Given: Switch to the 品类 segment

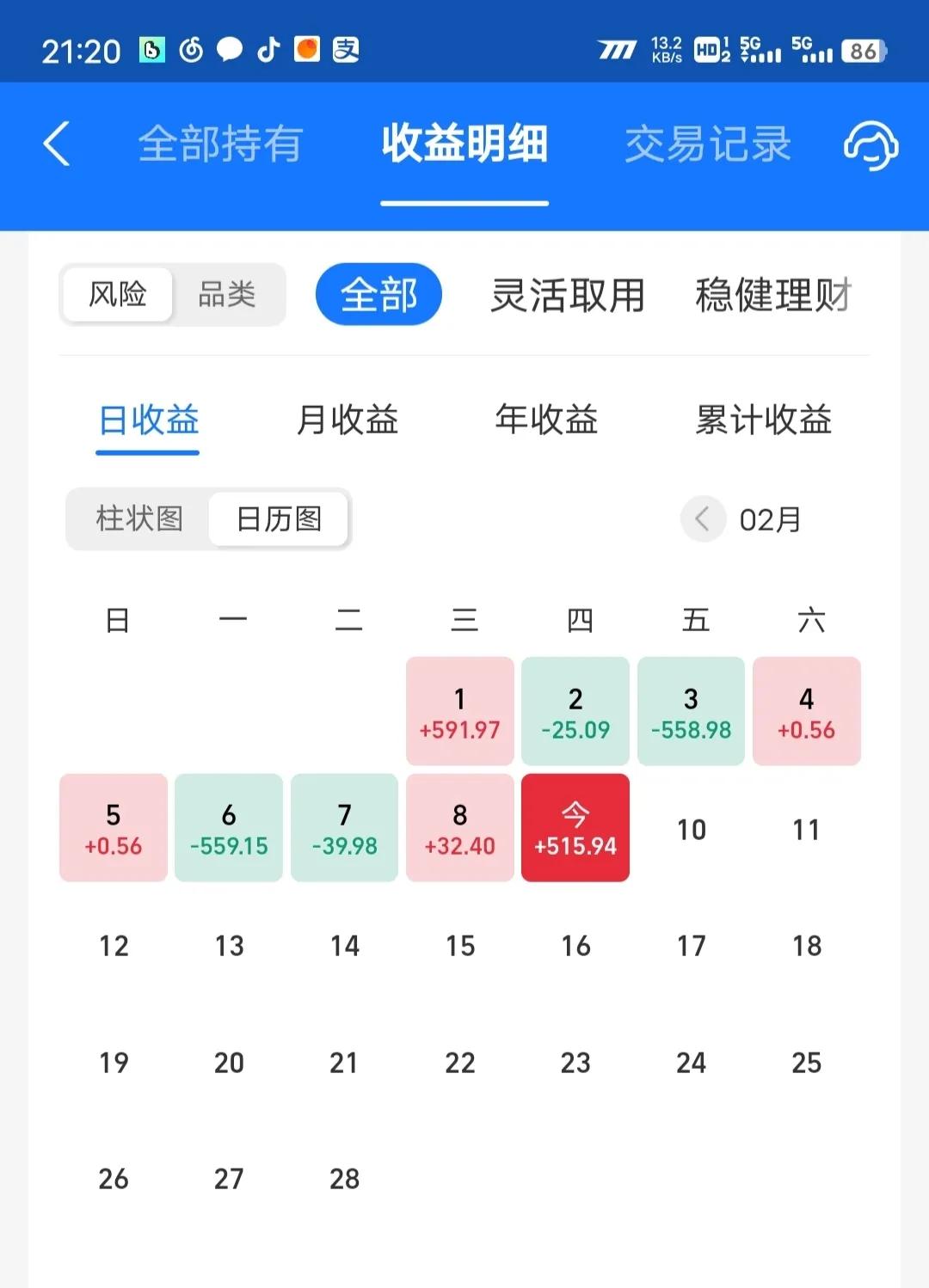Looking at the screenshot, I should coord(227,295).
